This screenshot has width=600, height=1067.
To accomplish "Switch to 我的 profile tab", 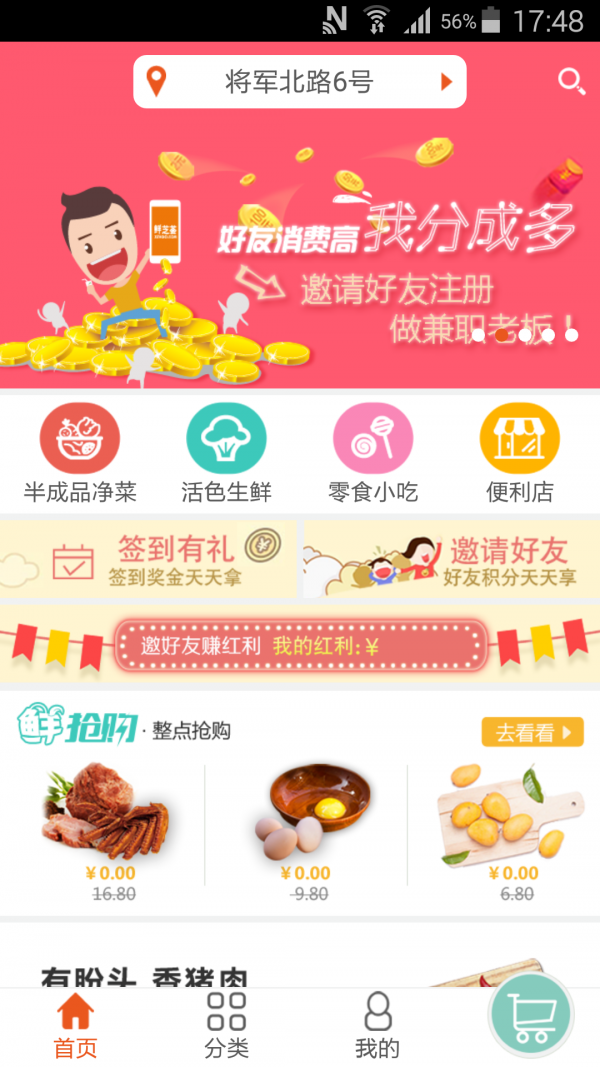I will click(377, 1026).
